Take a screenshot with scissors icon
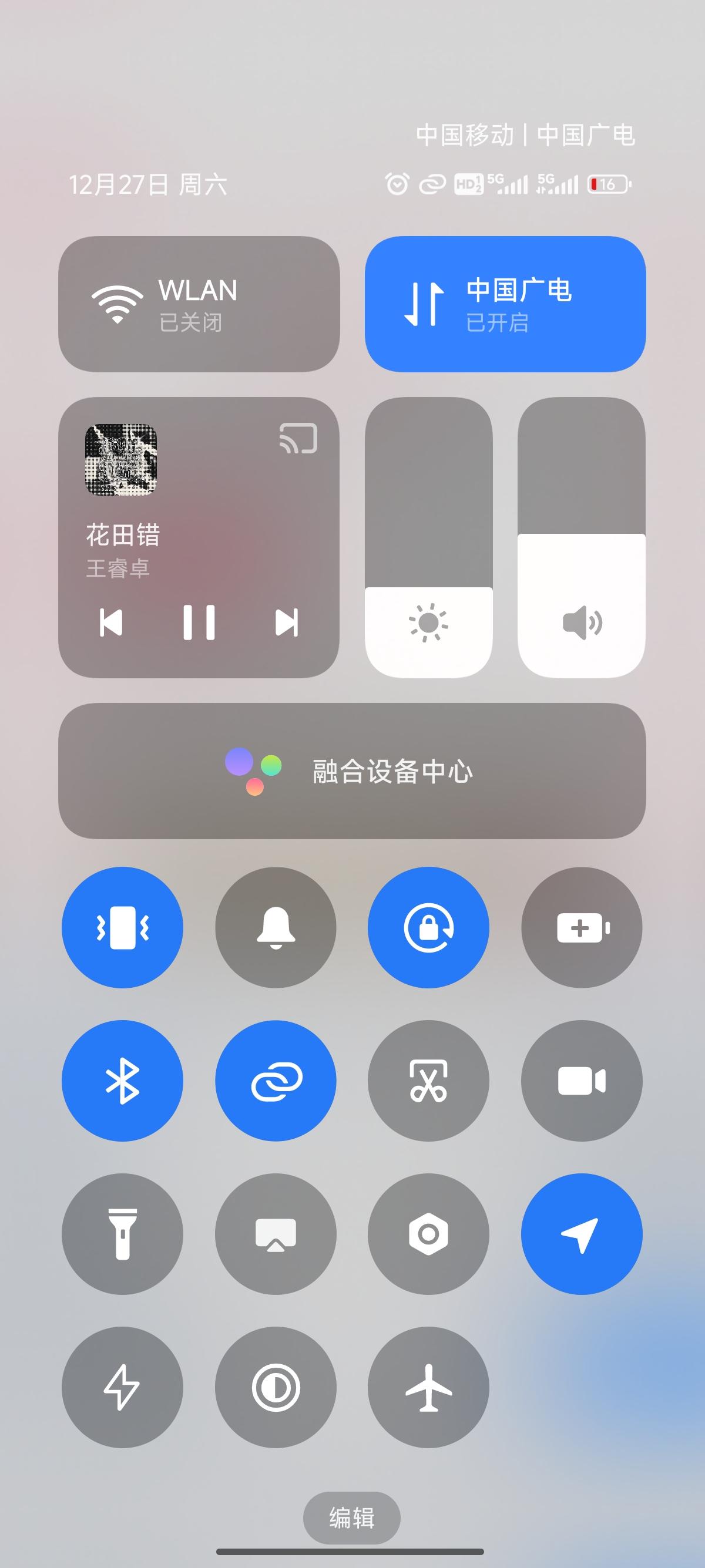Image resolution: width=705 pixels, height=1568 pixels. 428,1081
